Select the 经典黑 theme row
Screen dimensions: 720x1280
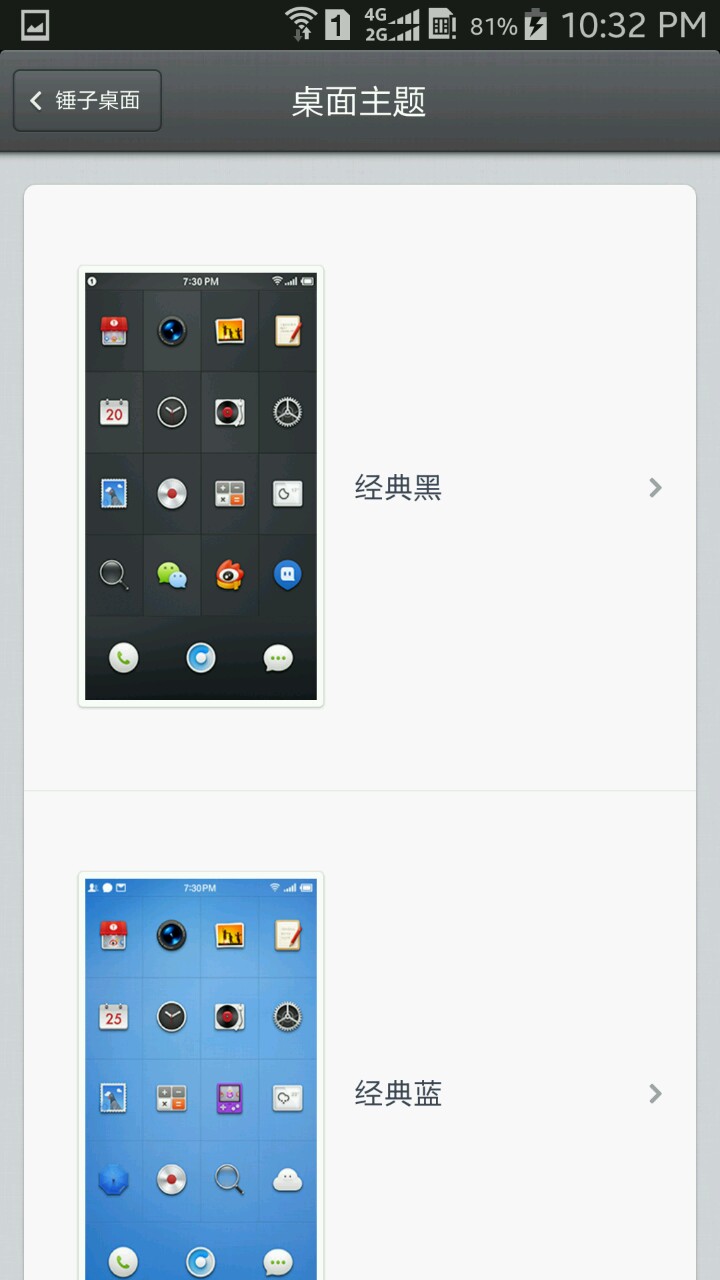[x=398, y=488]
